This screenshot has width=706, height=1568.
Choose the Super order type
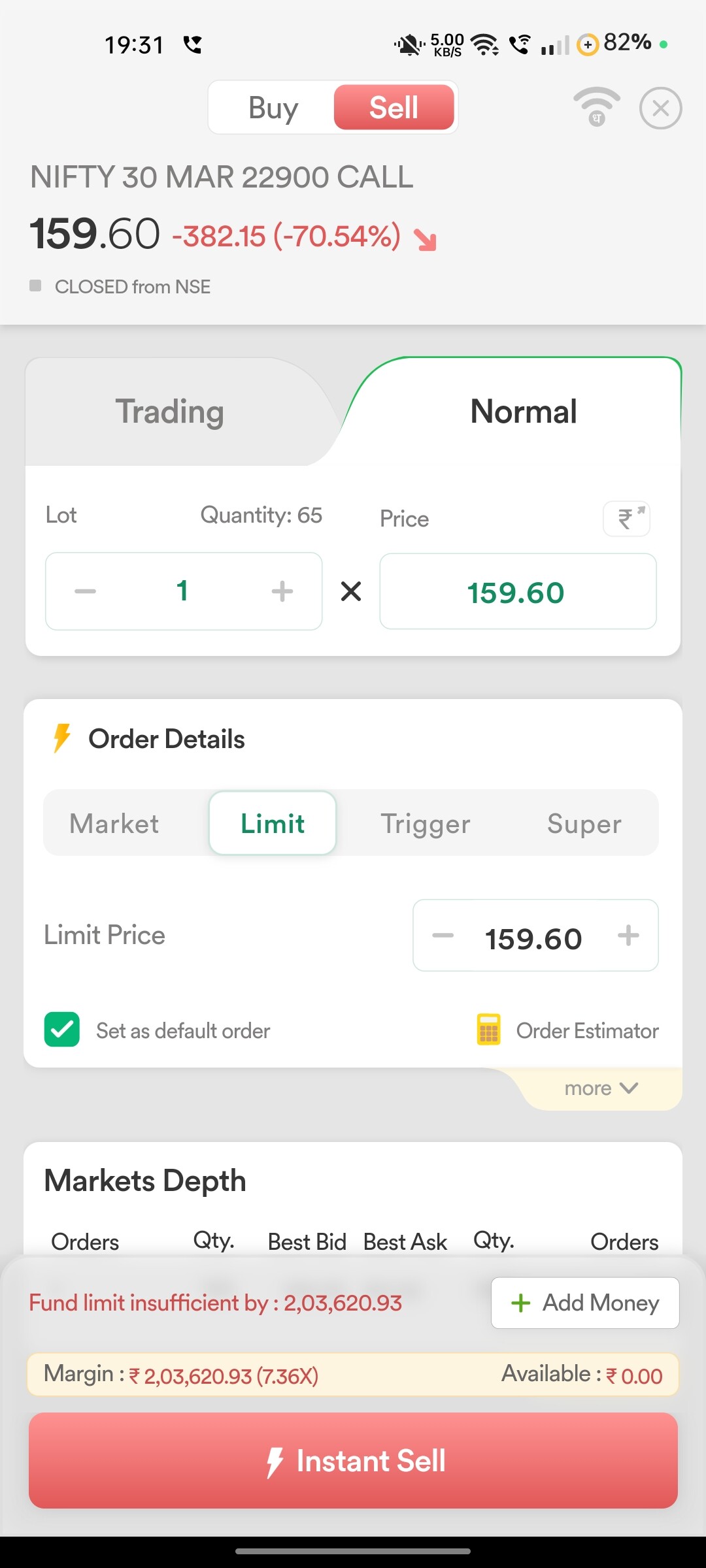584,824
